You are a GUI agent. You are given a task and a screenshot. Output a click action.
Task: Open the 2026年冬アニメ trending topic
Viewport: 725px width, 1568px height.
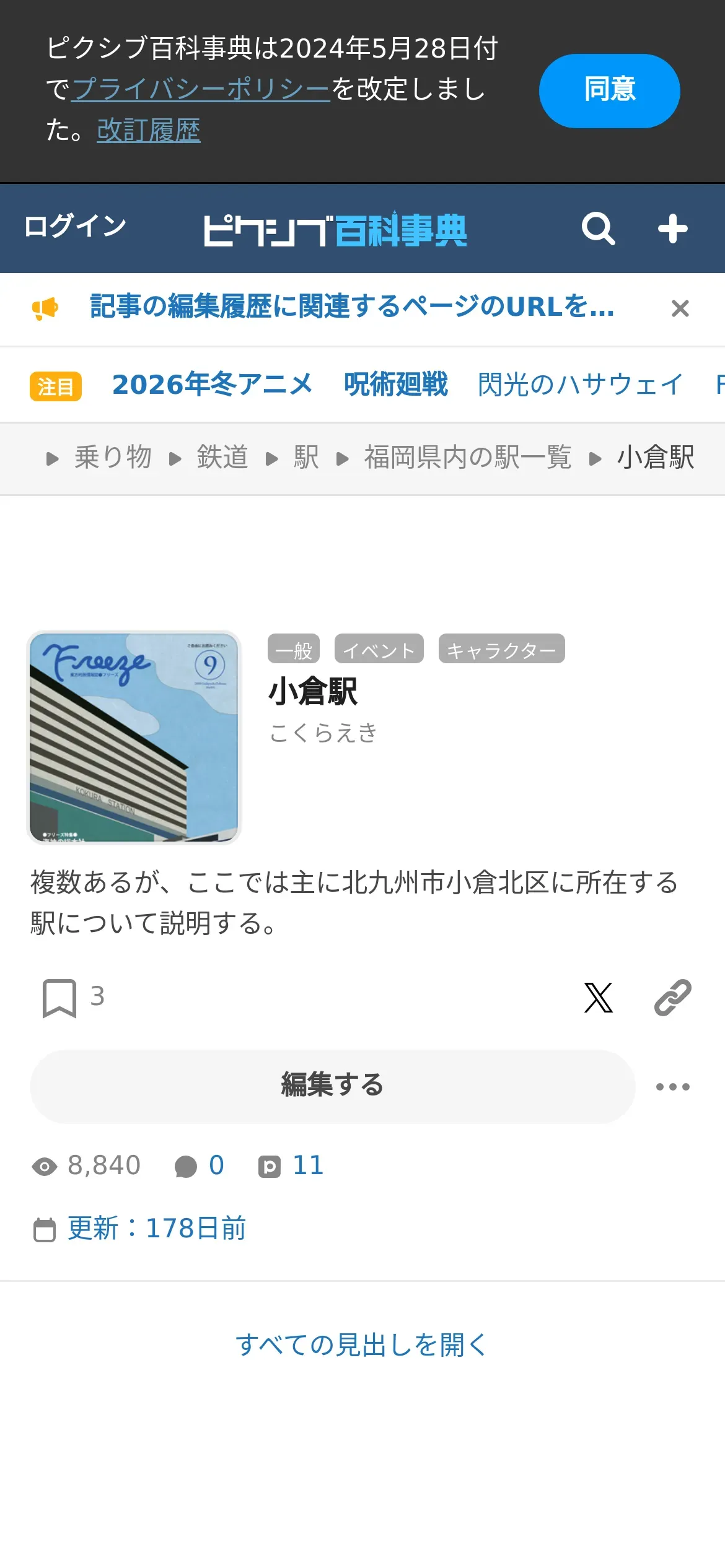click(212, 385)
